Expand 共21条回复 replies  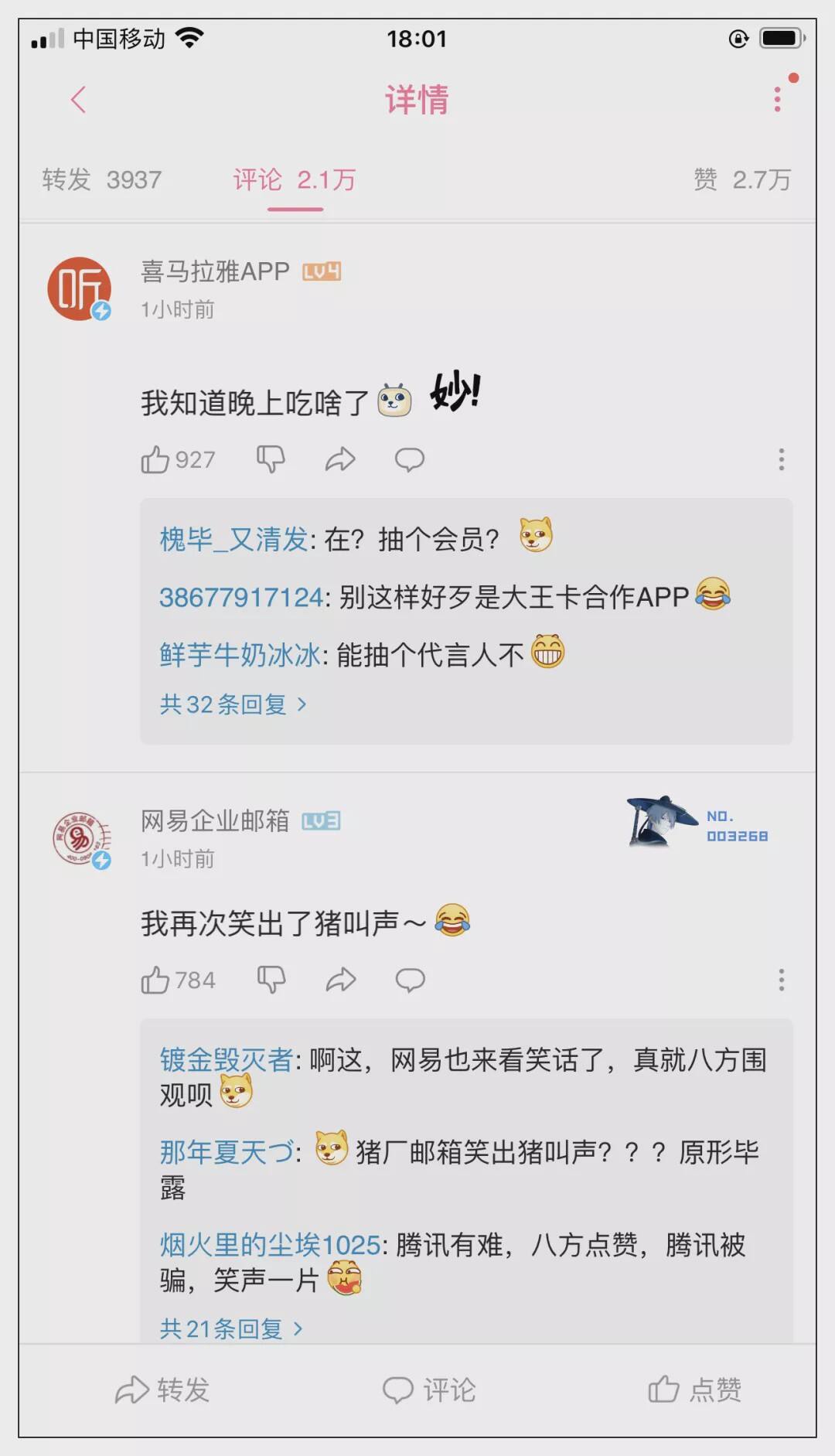pos(230,1329)
